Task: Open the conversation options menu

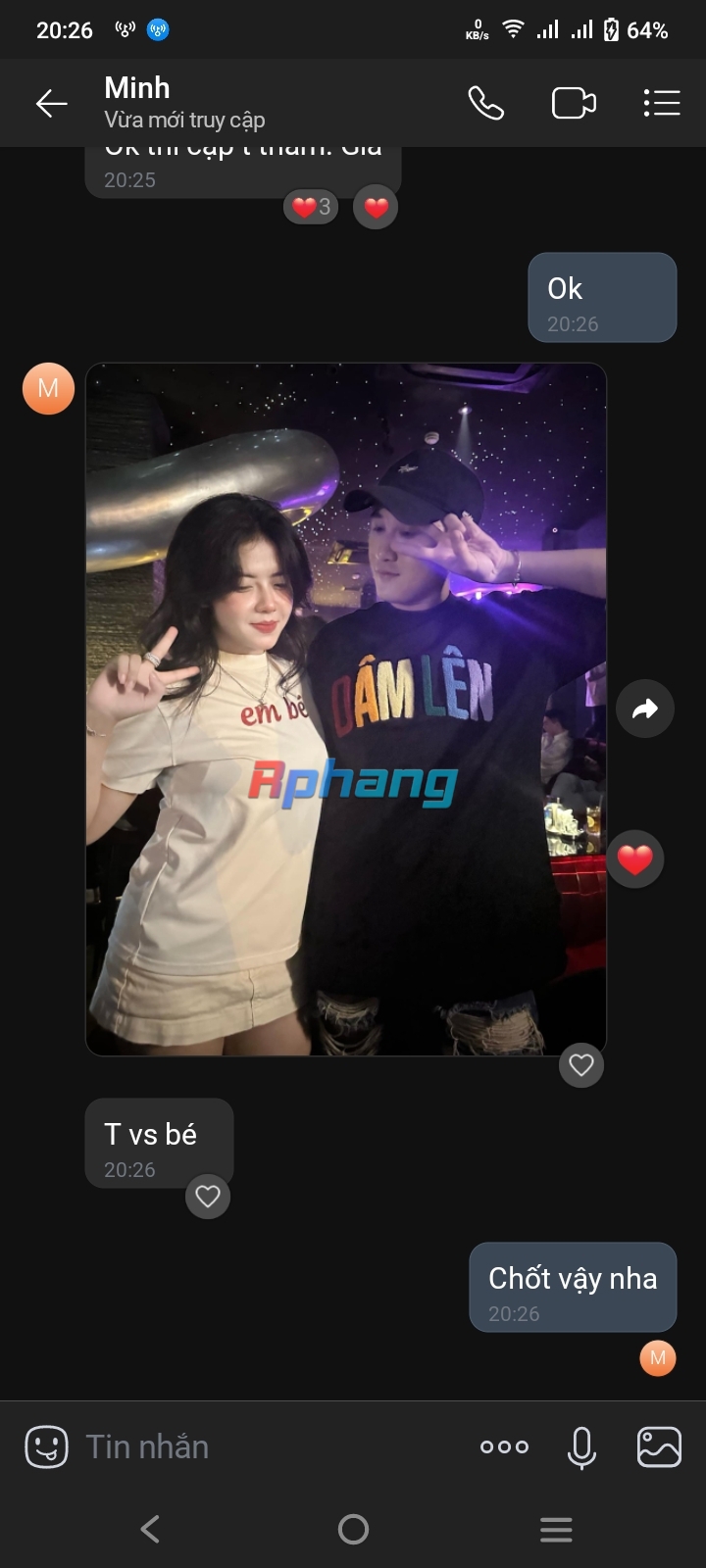Action: pyautogui.click(x=662, y=103)
